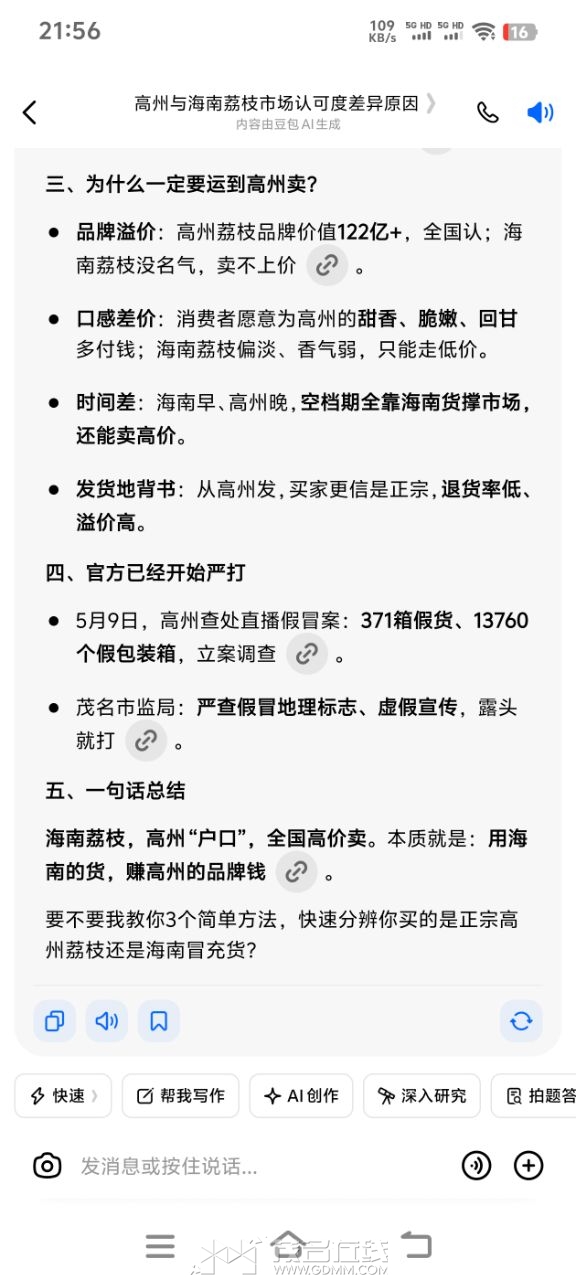Screen dimensions: 576x1280
Task: Open the plus attachments button
Action: pyautogui.click(x=528, y=1165)
